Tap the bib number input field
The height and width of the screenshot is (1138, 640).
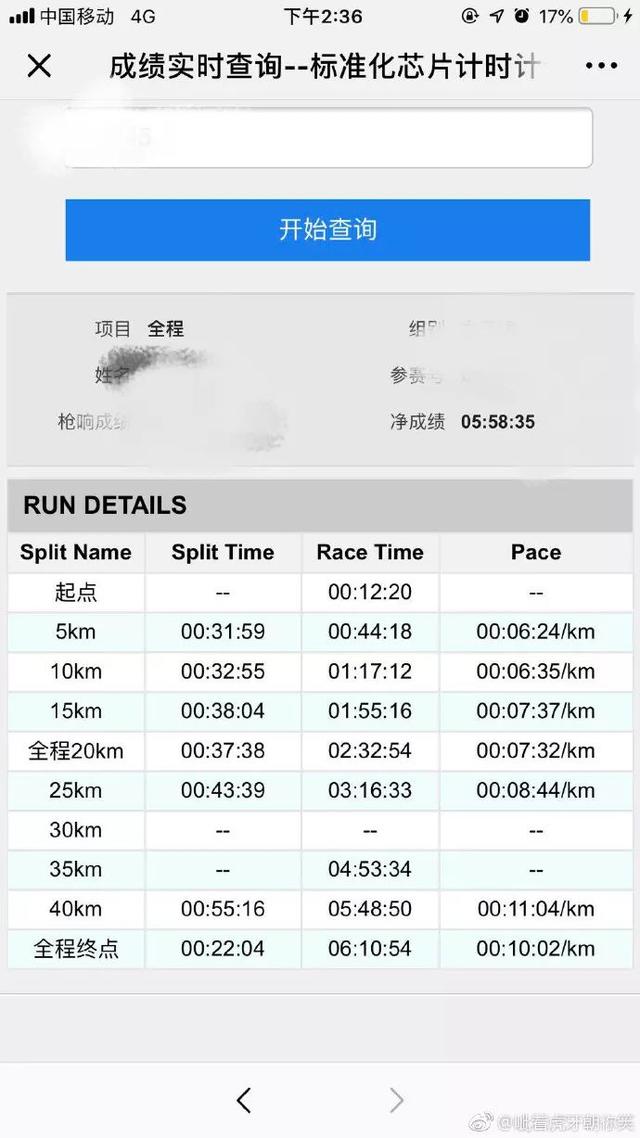point(329,138)
